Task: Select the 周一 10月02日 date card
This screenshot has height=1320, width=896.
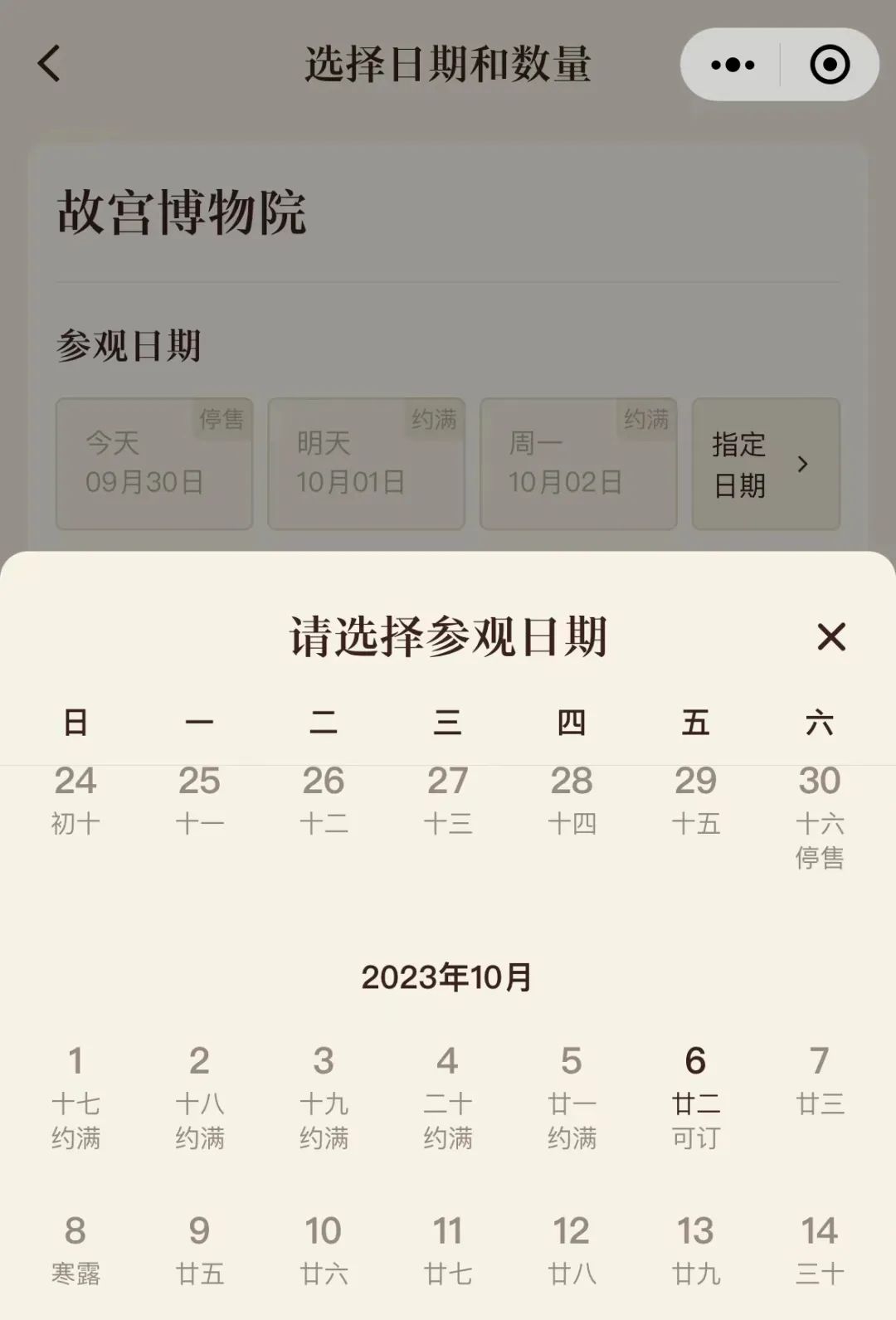Action: [578, 464]
